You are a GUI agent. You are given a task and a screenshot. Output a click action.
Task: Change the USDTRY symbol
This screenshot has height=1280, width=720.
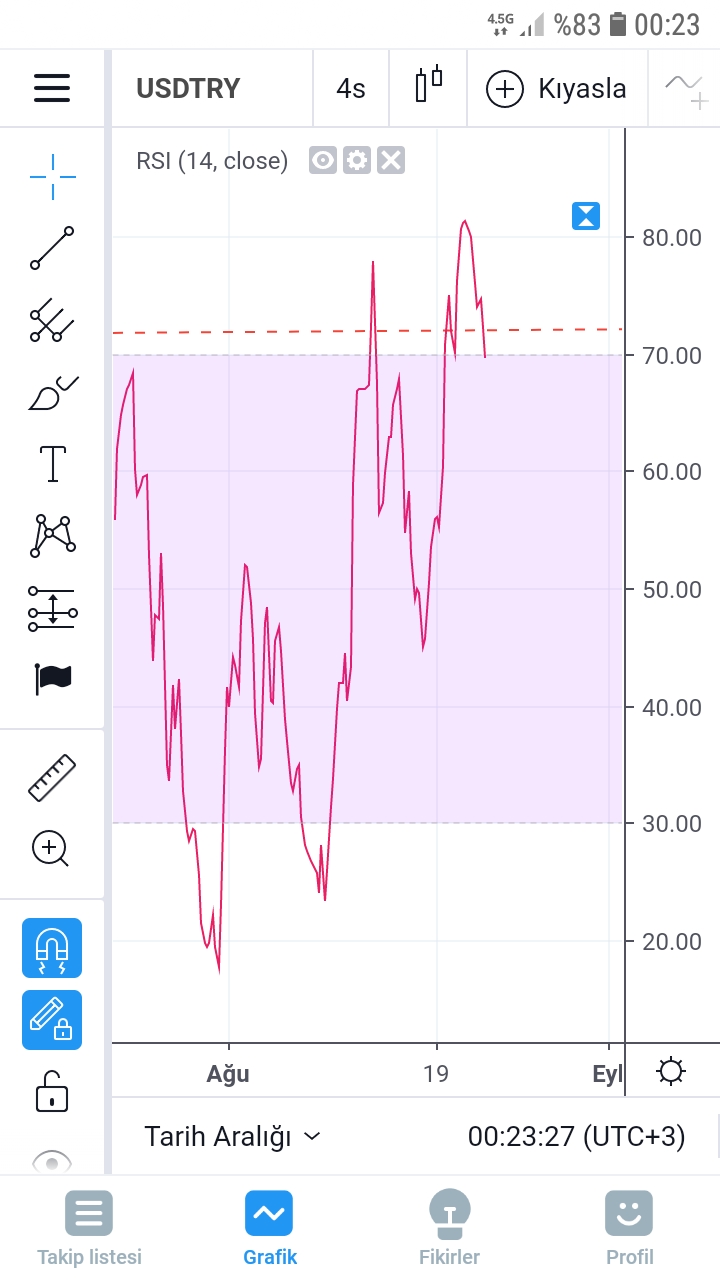[x=188, y=88]
